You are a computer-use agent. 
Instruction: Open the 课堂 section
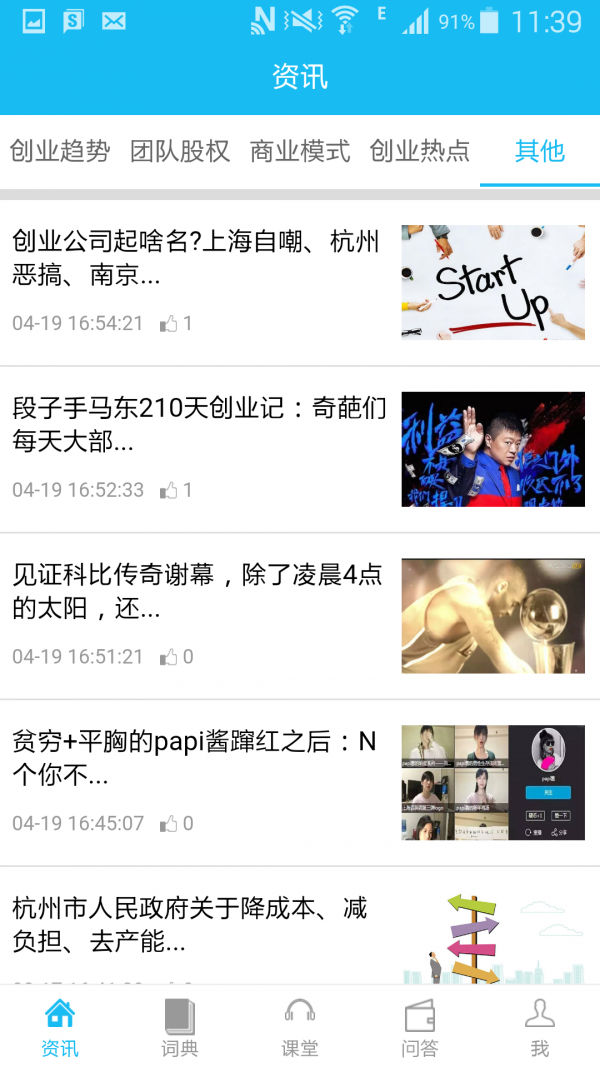pos(300,1027)
